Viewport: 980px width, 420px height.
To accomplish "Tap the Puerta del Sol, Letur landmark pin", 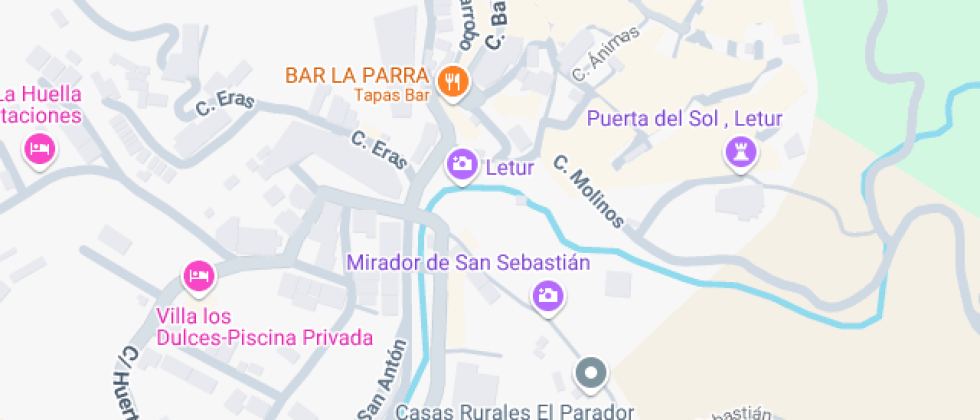I will pos(740,153).
